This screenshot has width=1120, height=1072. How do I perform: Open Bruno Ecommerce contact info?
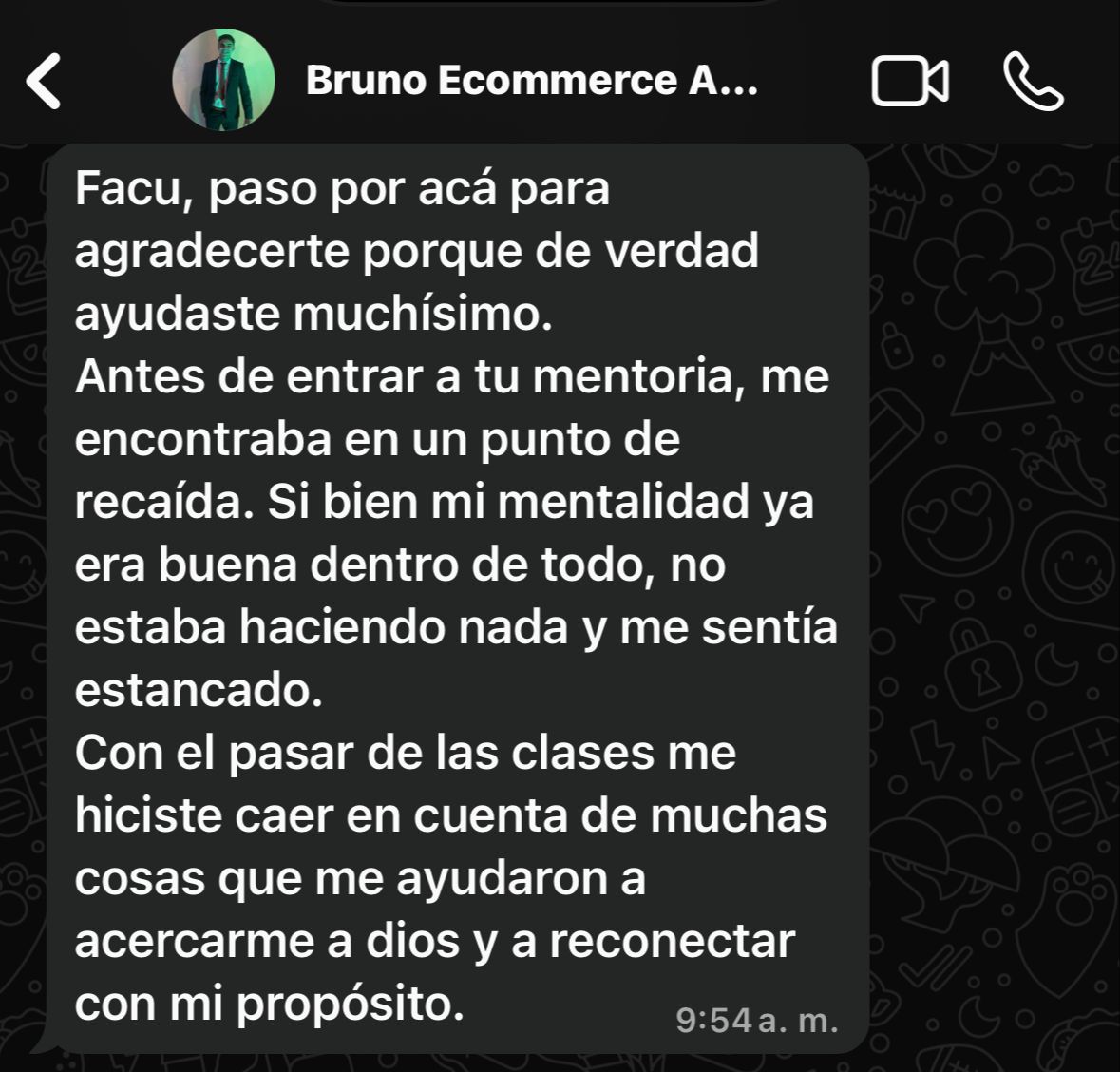click(531, 82)
